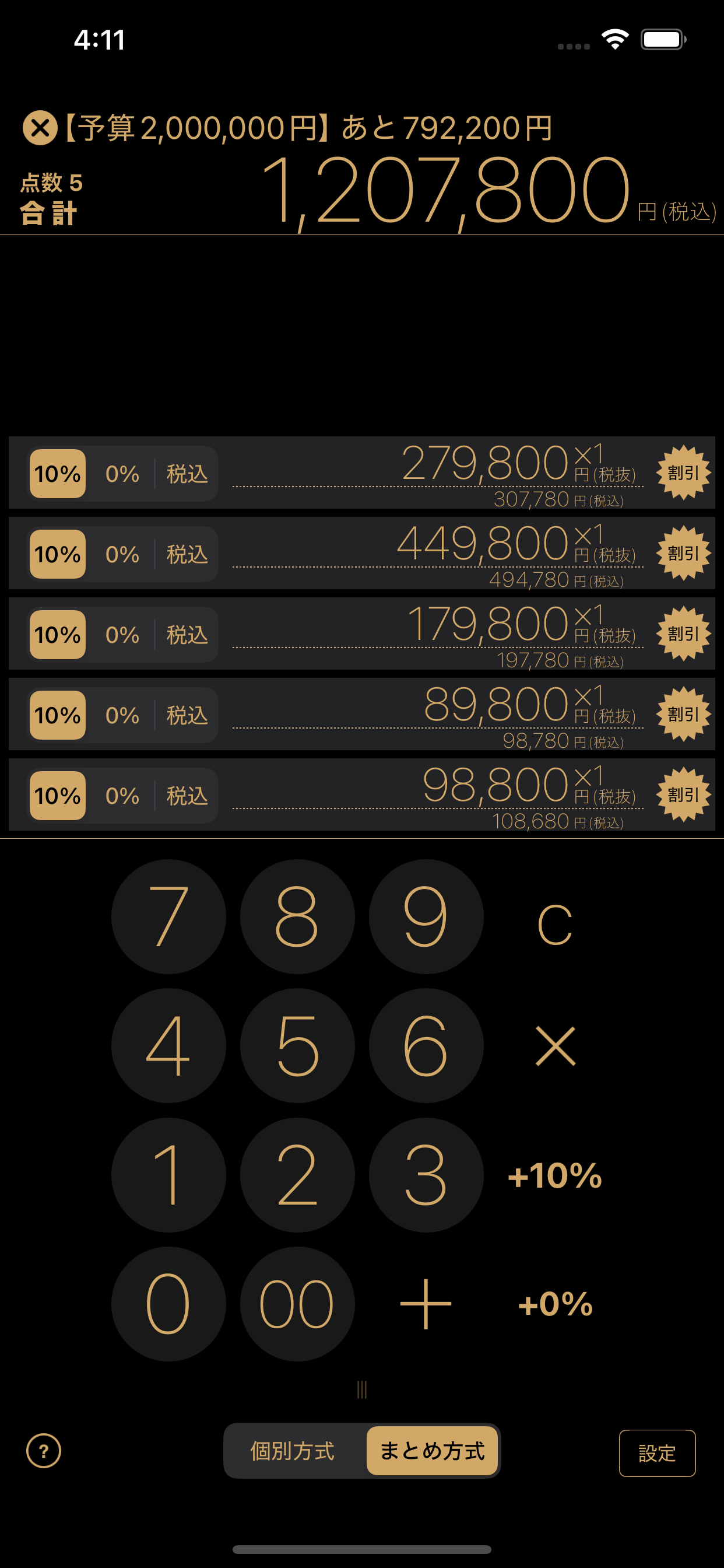Open 設定 settings

pyautogui.click(x=657, y=1453)
